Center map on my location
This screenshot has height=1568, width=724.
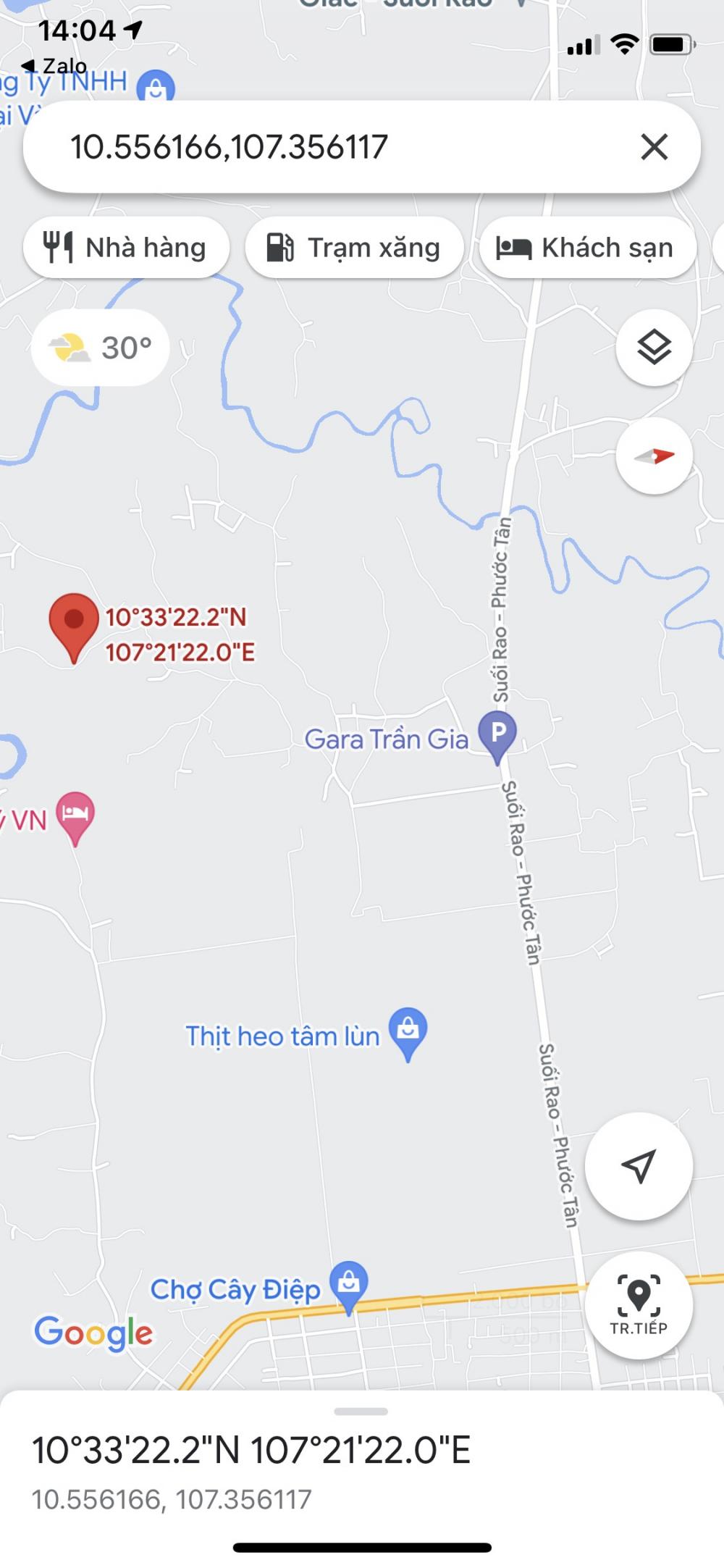coord(639,1167)
